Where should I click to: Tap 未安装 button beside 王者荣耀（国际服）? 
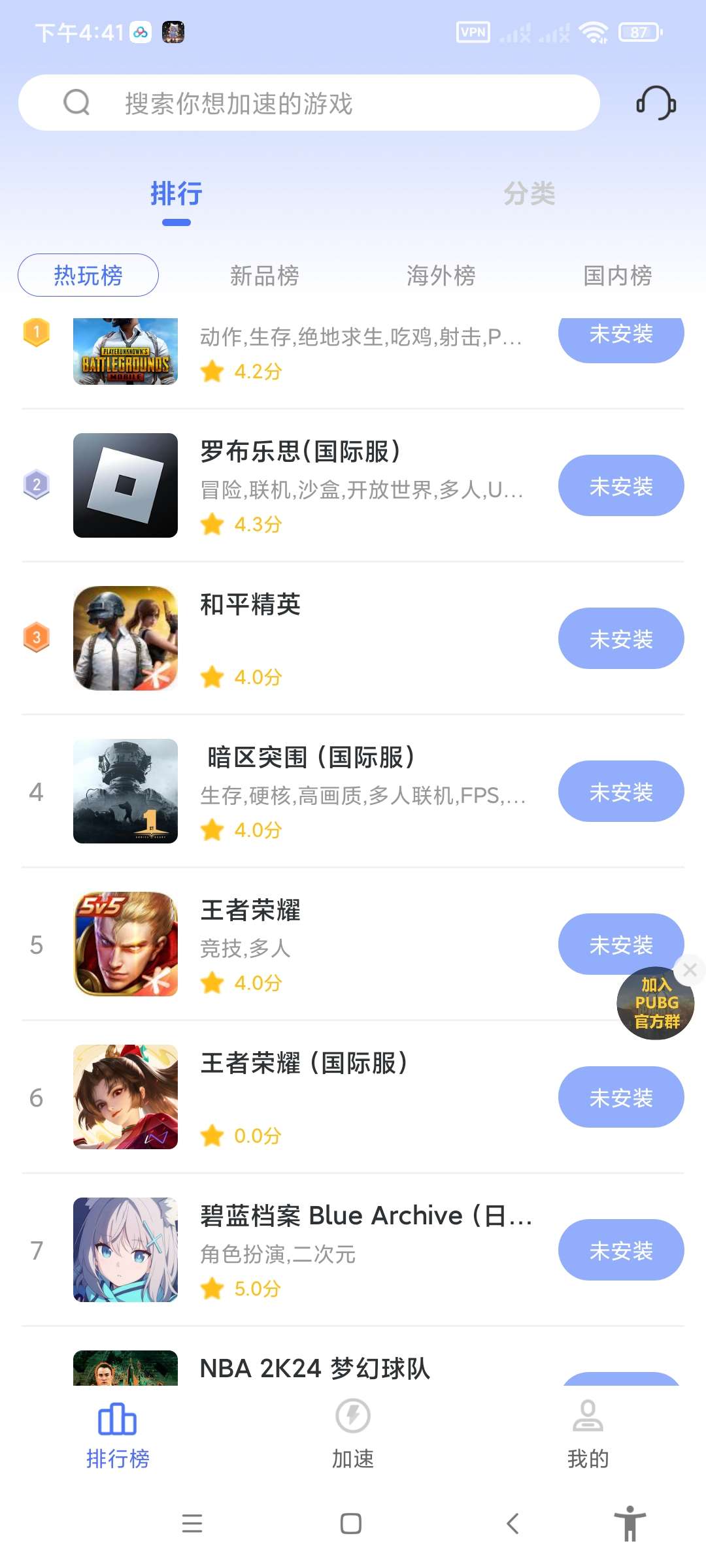pos(620,1097)
